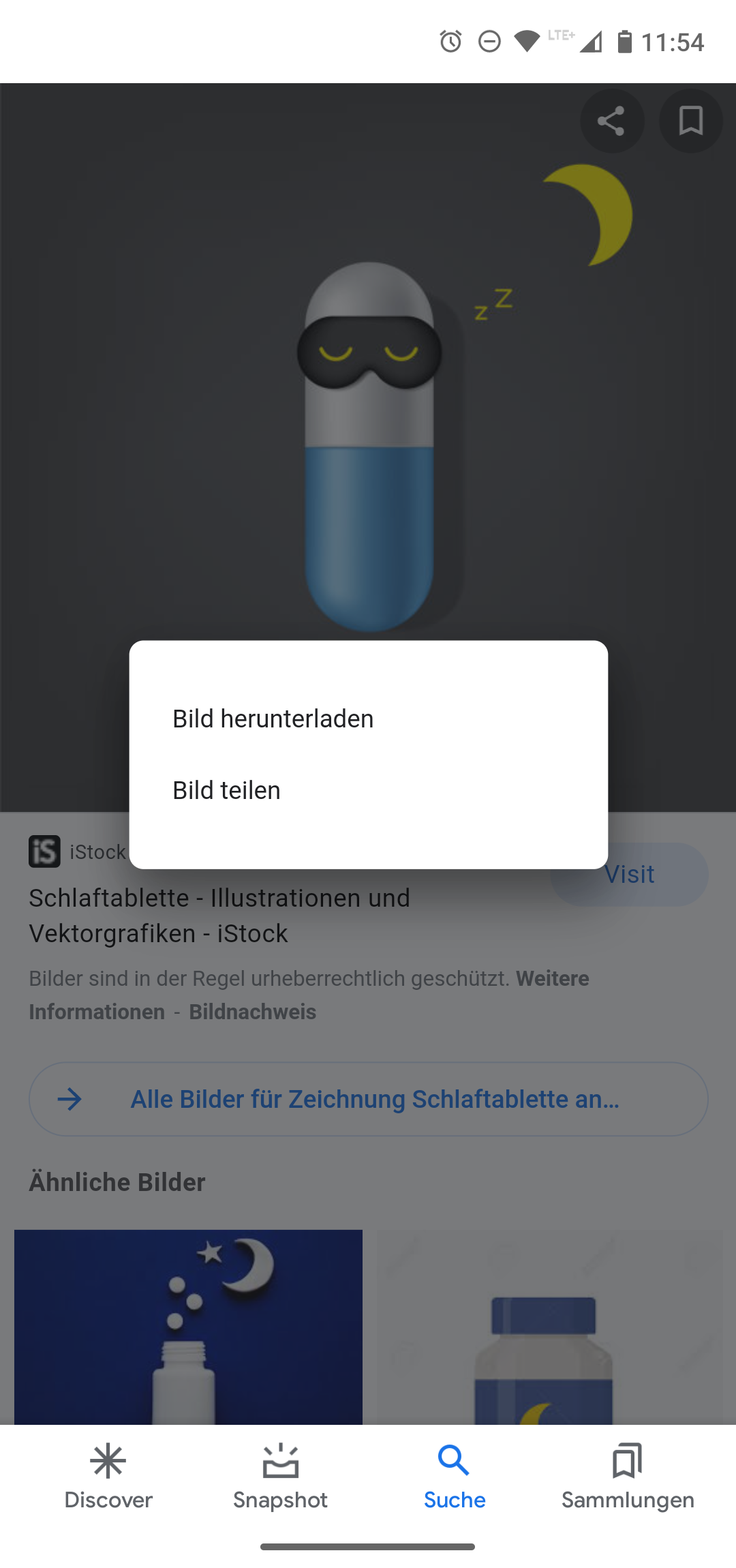Bookmark this image to collections

pos(690,121)
